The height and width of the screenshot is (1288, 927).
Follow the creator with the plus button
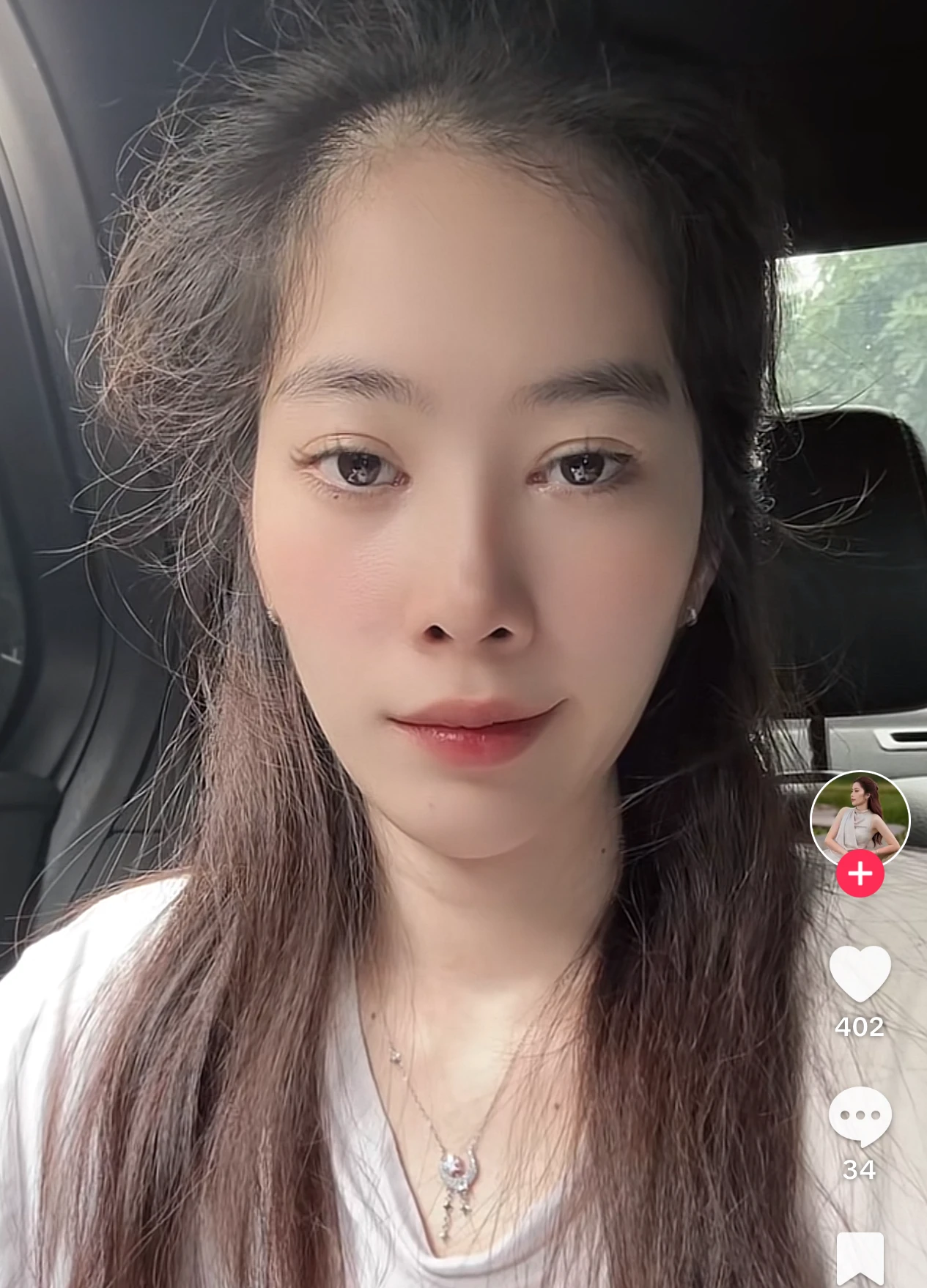860,873
